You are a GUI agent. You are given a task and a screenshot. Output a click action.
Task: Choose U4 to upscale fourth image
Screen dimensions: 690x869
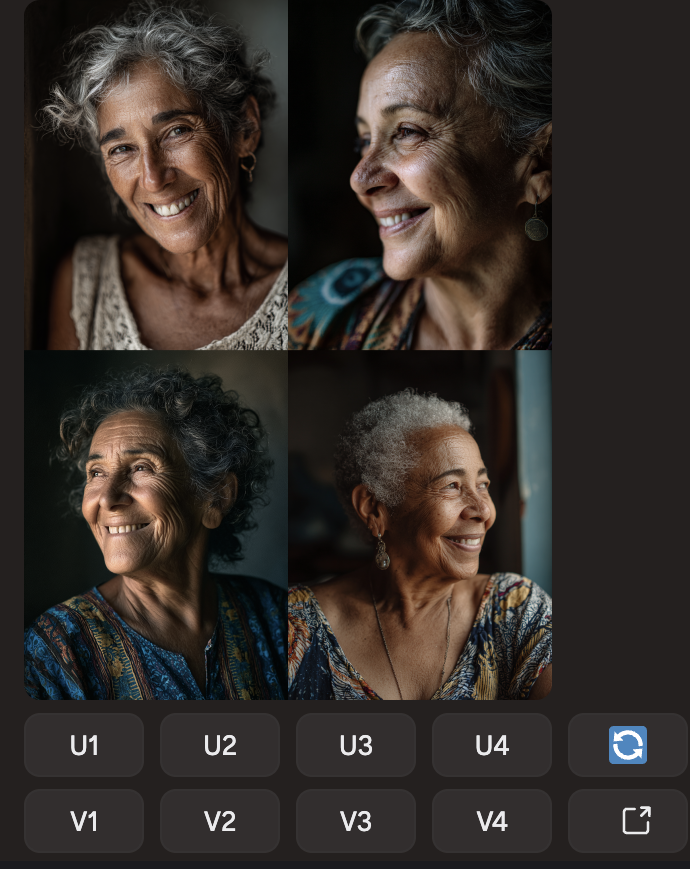tap(492, 745)
